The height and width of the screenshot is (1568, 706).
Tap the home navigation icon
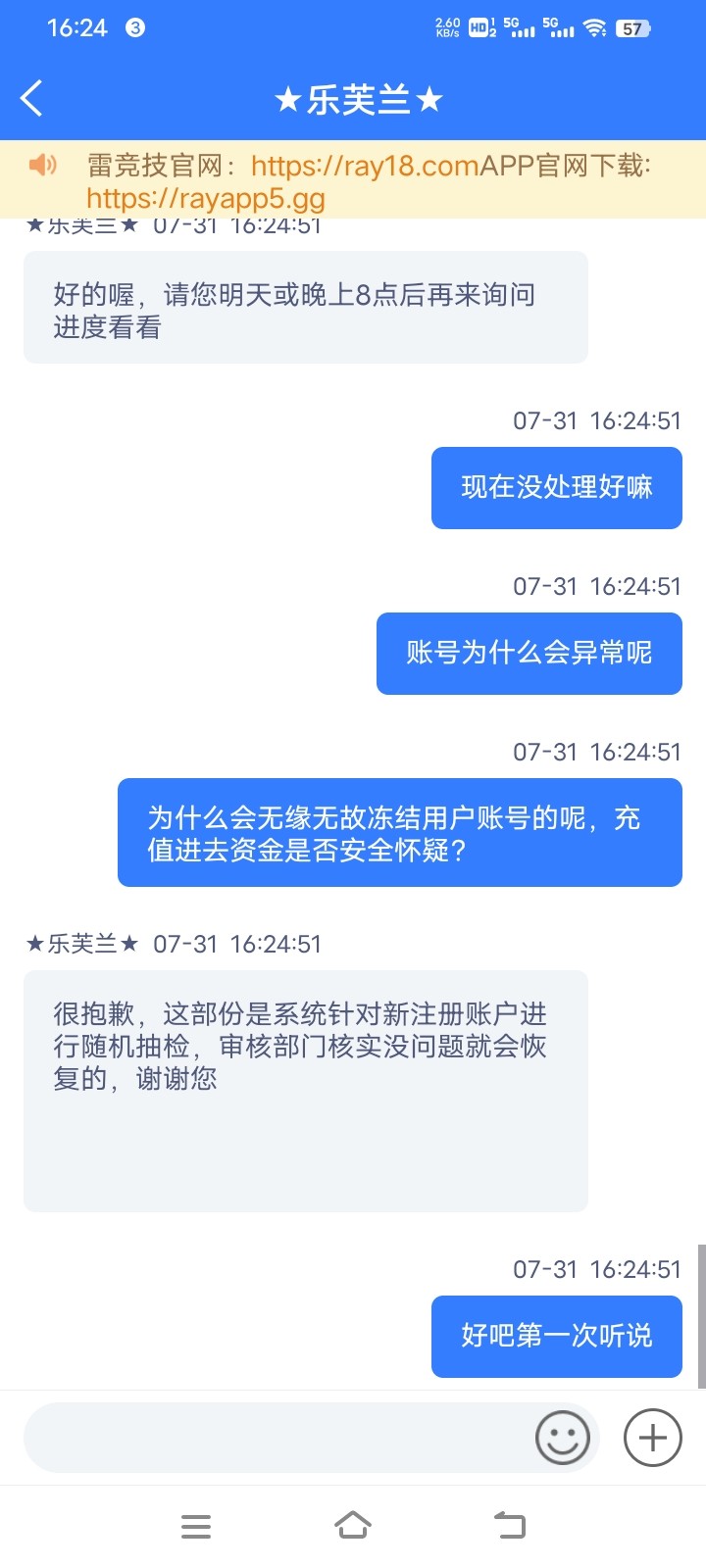[x=353, y=1525]
